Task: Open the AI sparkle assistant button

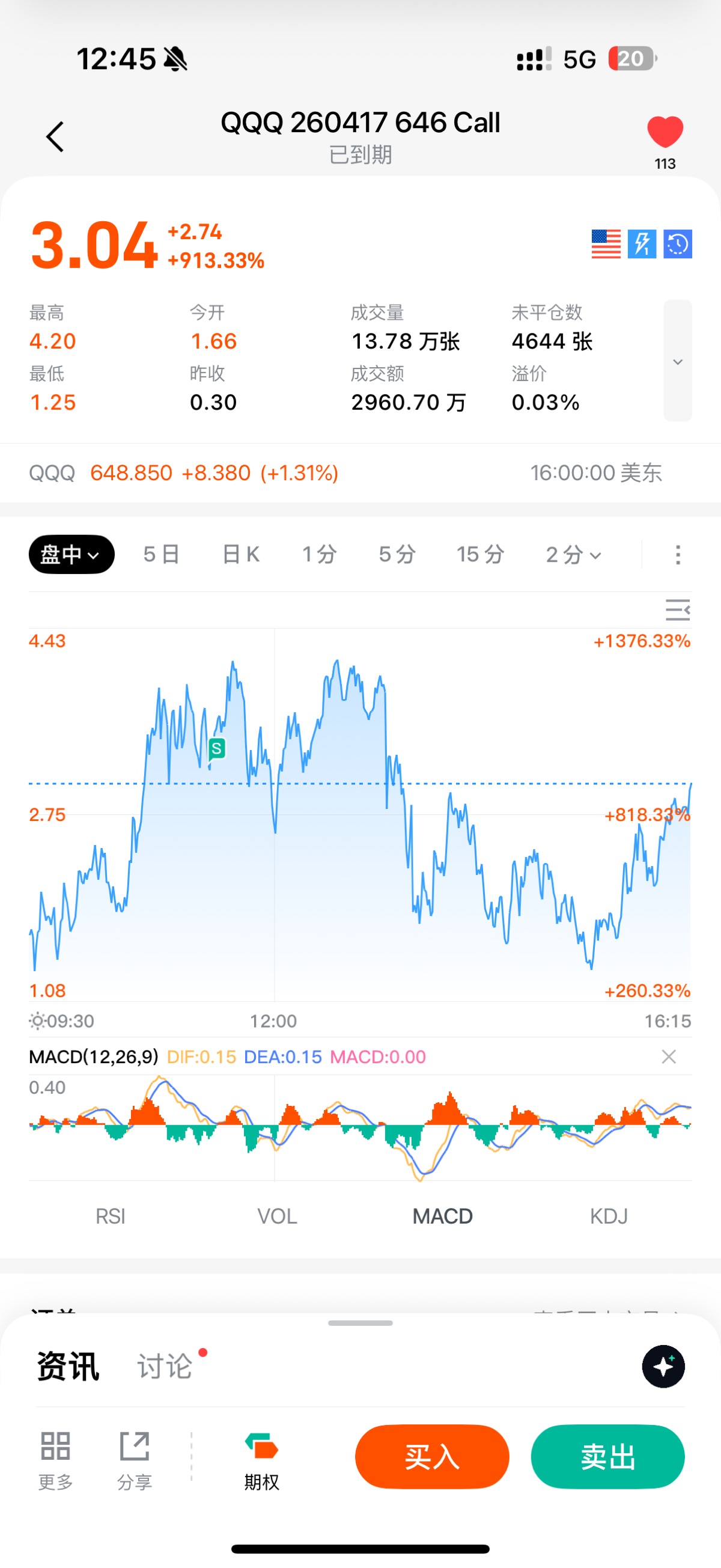Action: (x=663, y=1366)
